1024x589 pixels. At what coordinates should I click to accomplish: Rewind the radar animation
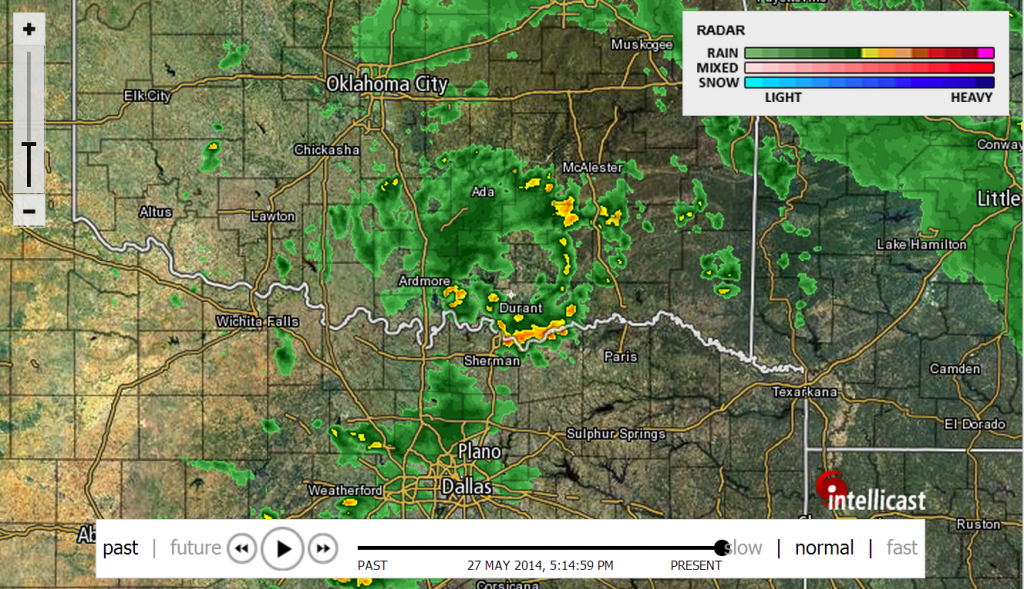click(x=241, y=548)
